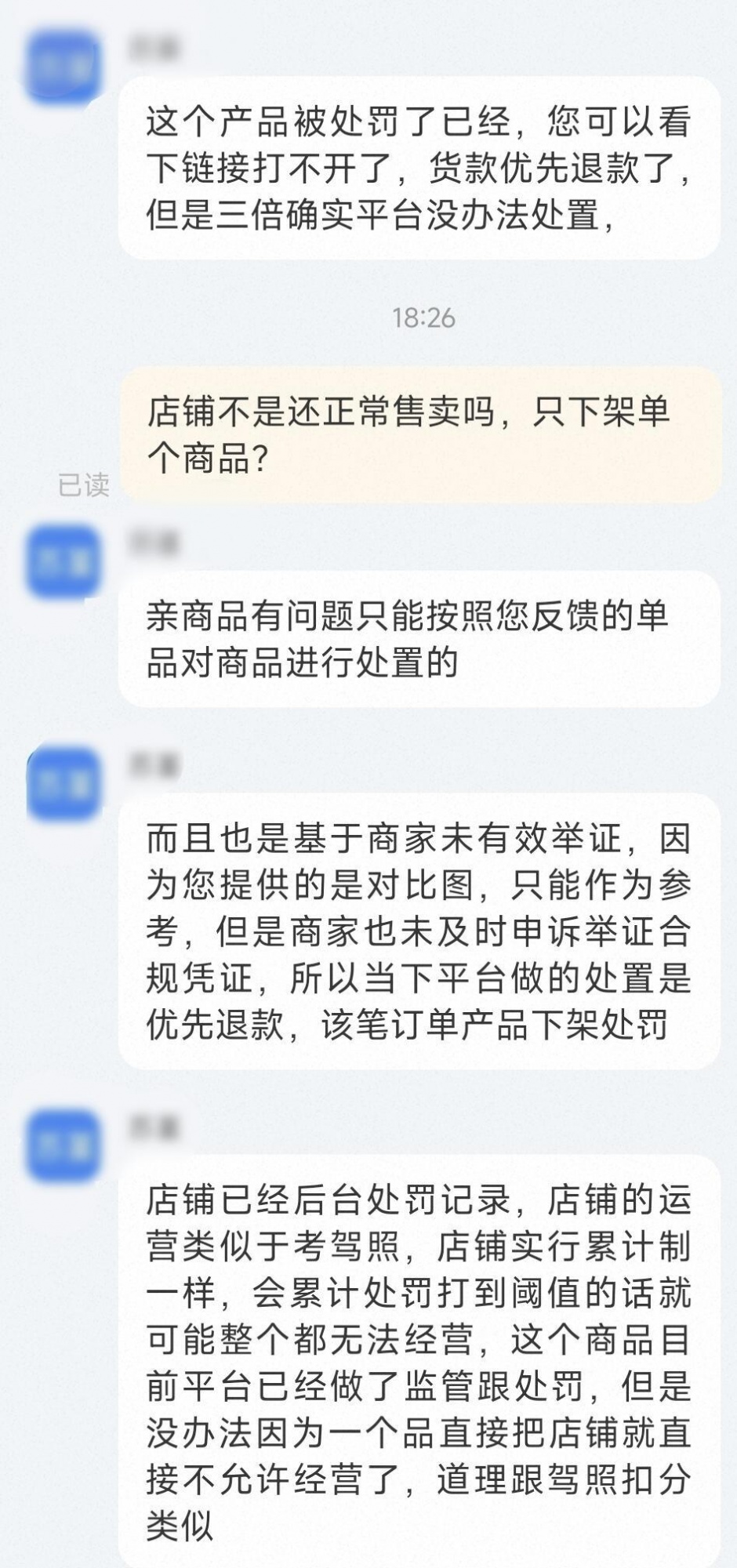737x1568 pixels.
Task: Tap avatar next to '亲商品有问题' message
Action: click(x=64, y=561)
